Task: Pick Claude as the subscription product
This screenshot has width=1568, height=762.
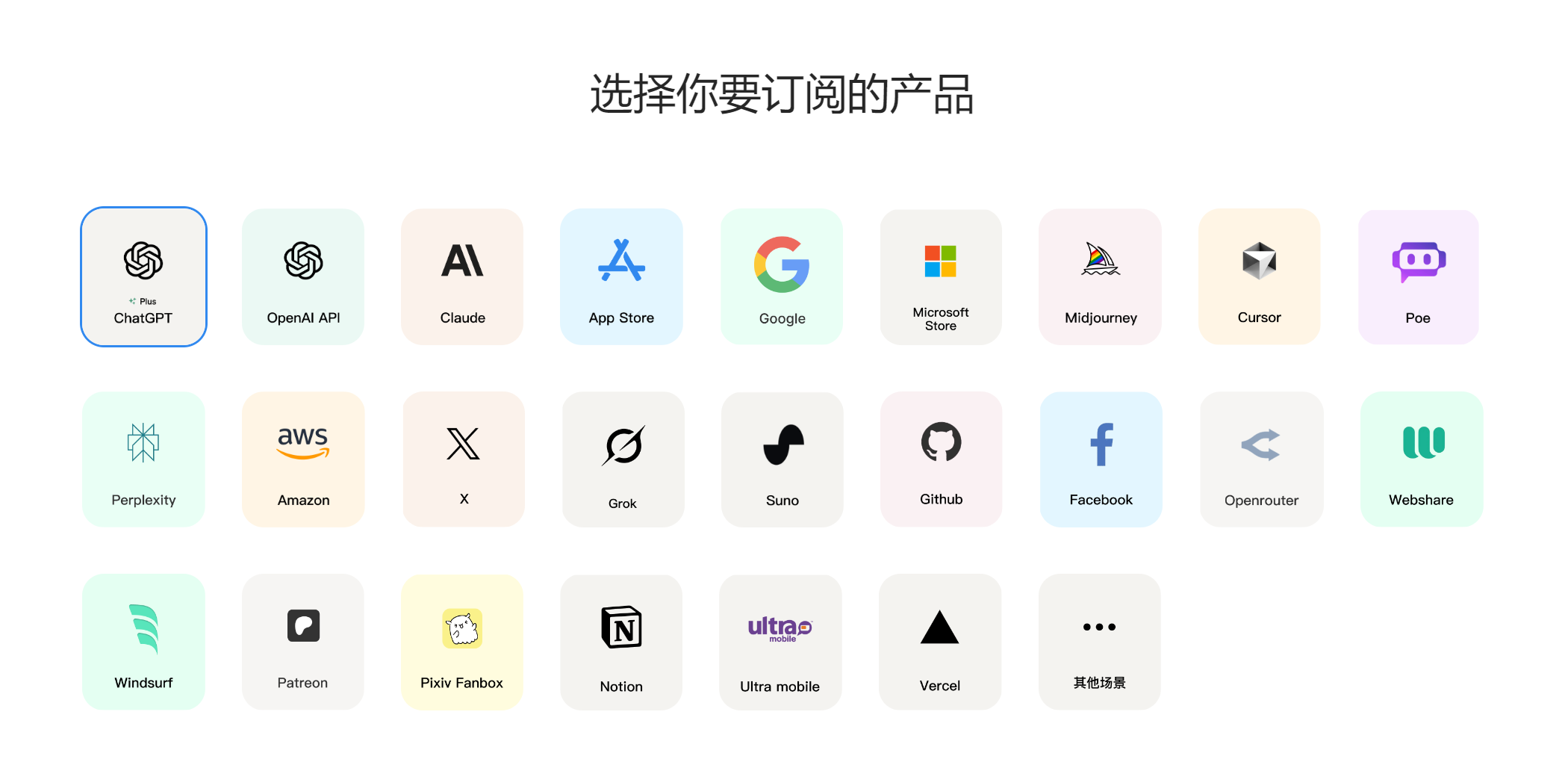Action: tap(462, 276)
